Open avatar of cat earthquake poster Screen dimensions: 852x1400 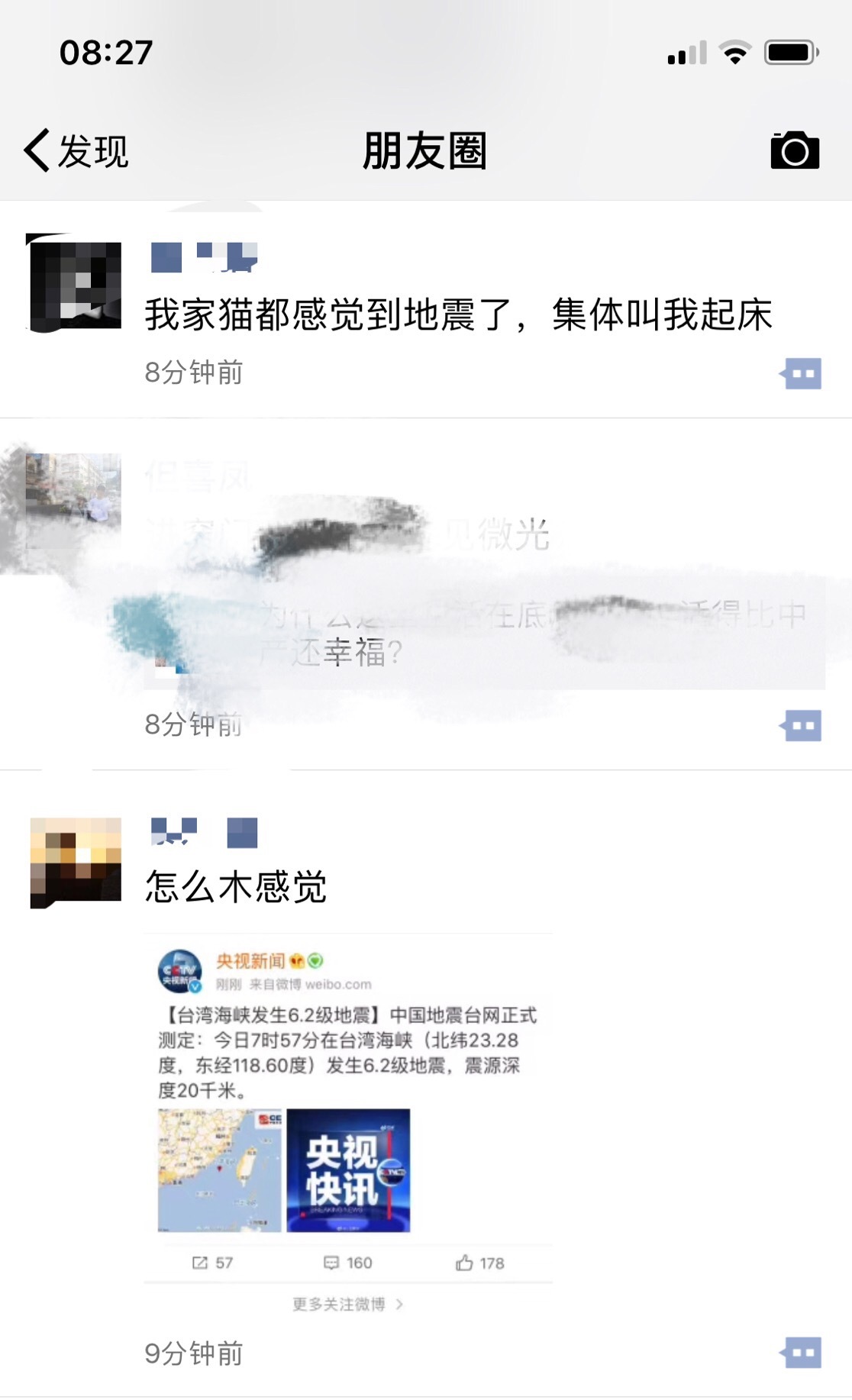click(x=75, y=283)
